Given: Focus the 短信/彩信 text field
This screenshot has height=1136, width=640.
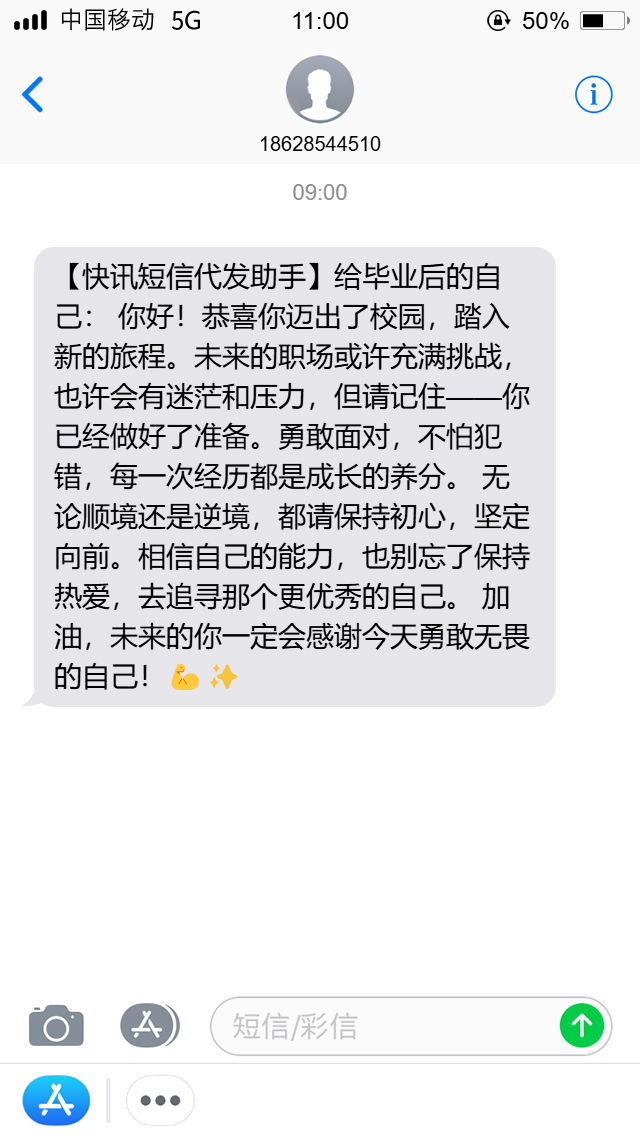Looking at the screenshot, I should point(411,1026).
